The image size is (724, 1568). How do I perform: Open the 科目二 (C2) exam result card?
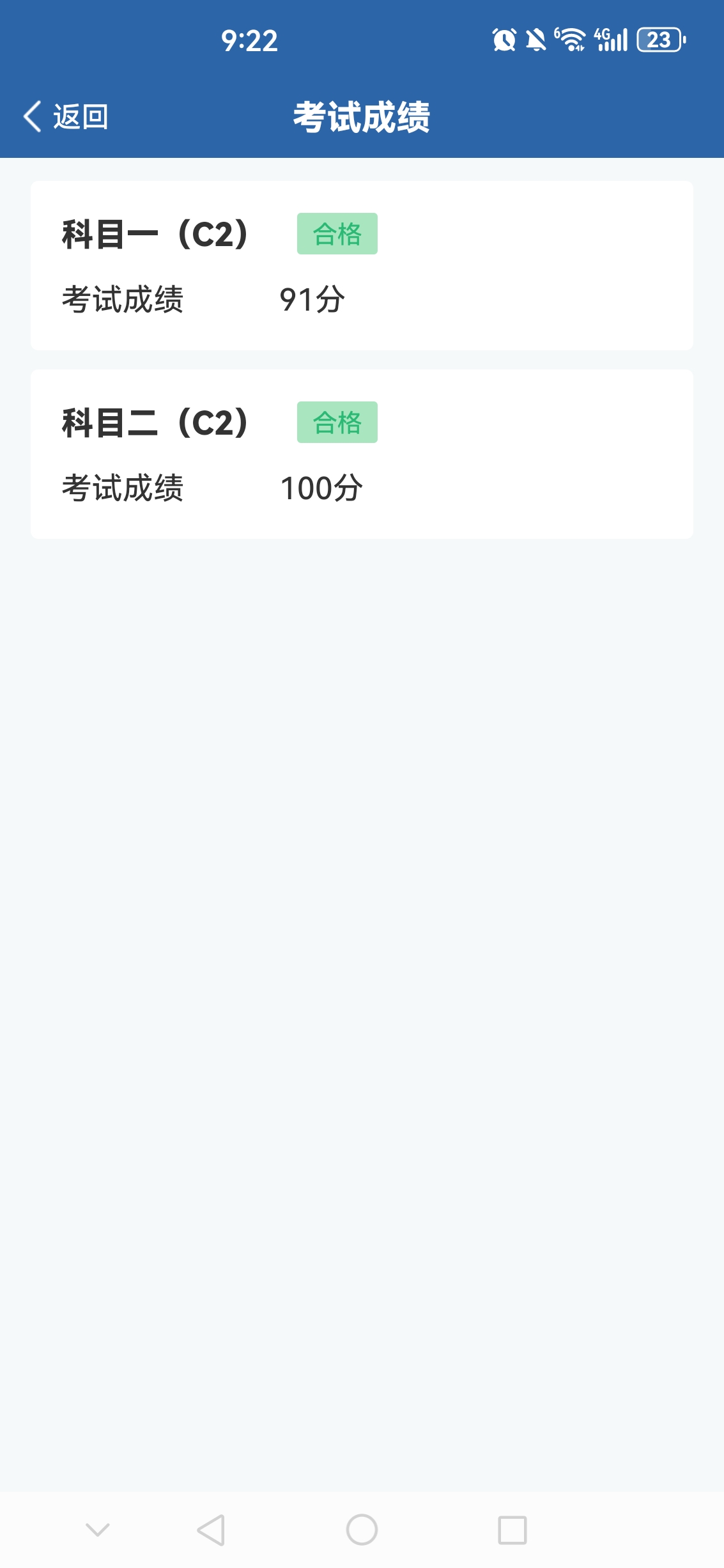[362, 454]
